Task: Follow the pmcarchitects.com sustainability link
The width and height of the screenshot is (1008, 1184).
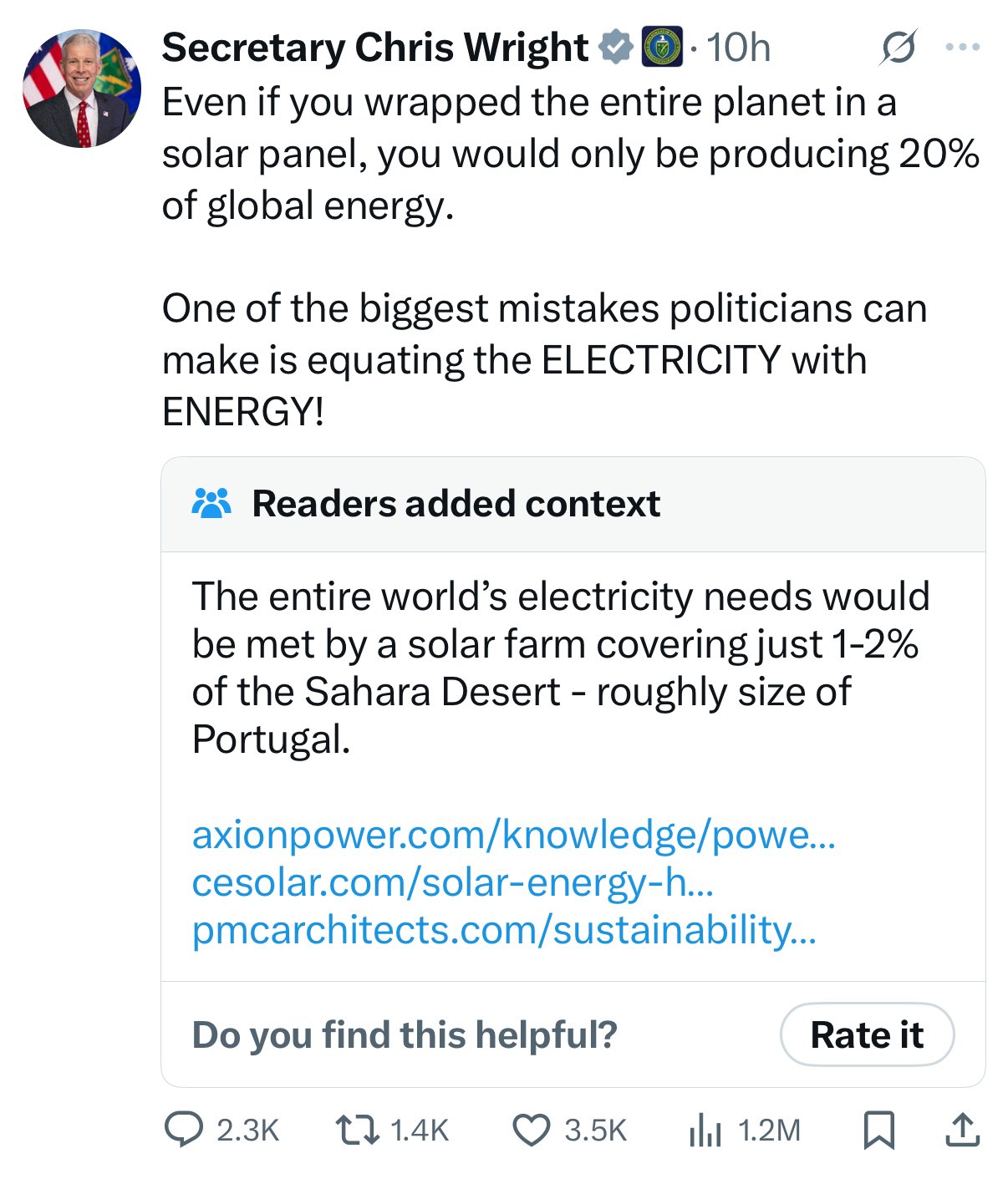Action: pos(504,930)
